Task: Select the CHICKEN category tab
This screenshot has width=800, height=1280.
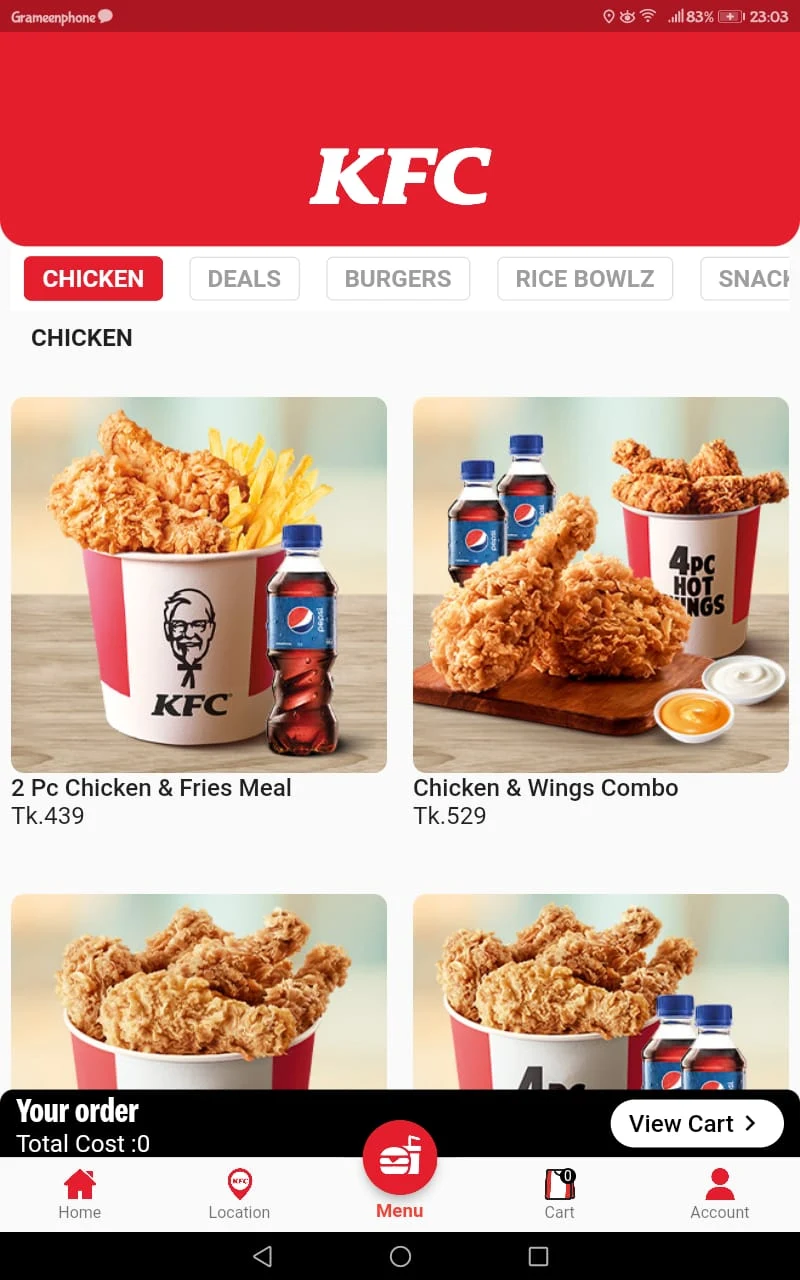Action: point(93,278)
